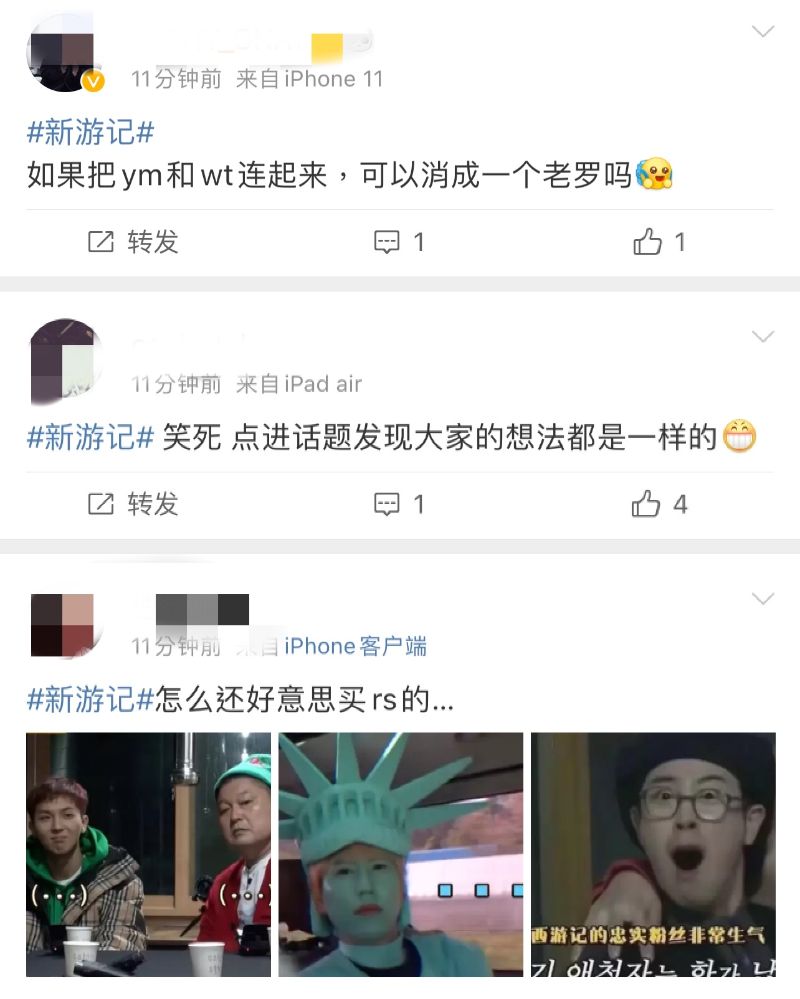The image size is (800, 999).
Task: Open the avatar of the iPhone客户端 poster
Action: pos(65,625)
